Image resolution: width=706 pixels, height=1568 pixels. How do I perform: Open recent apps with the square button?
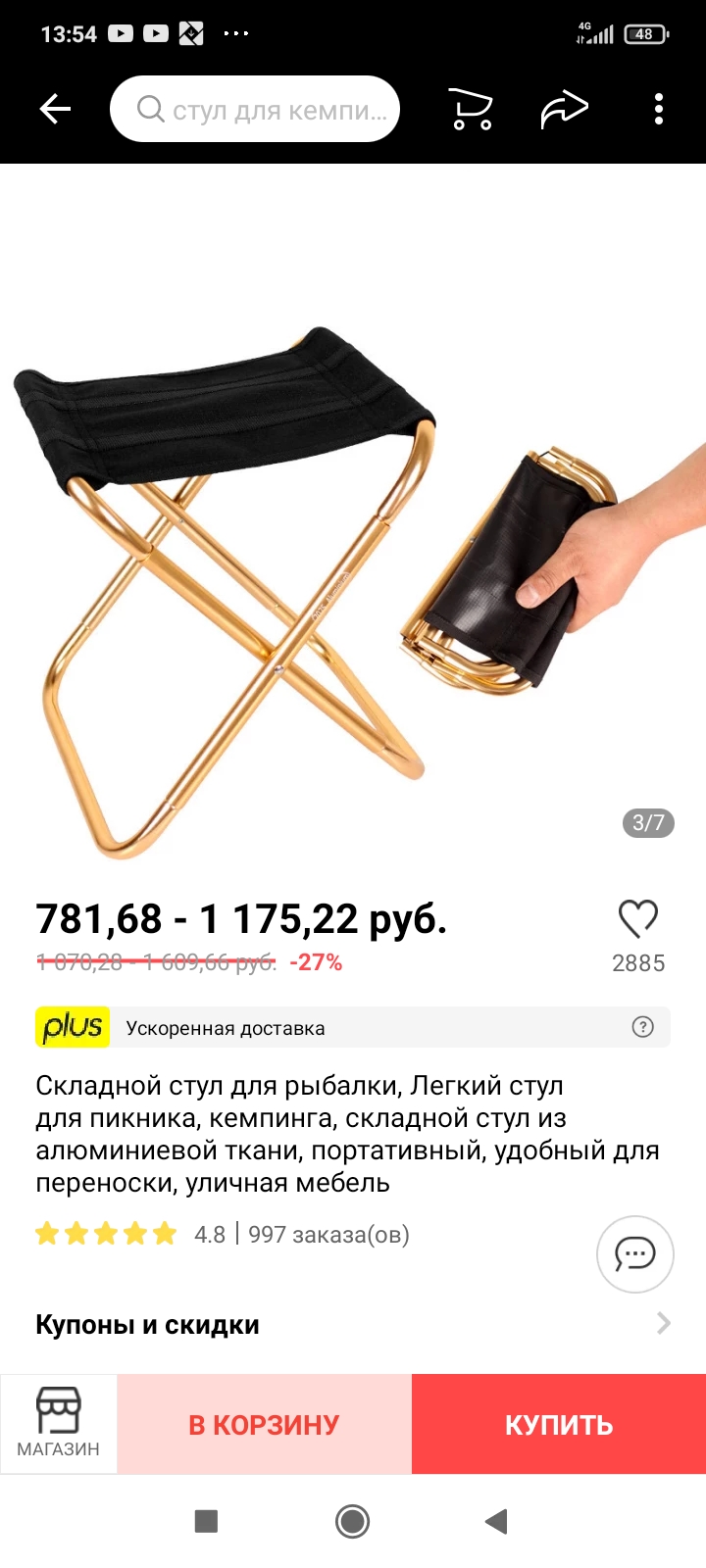click(x=206, y=1521)
